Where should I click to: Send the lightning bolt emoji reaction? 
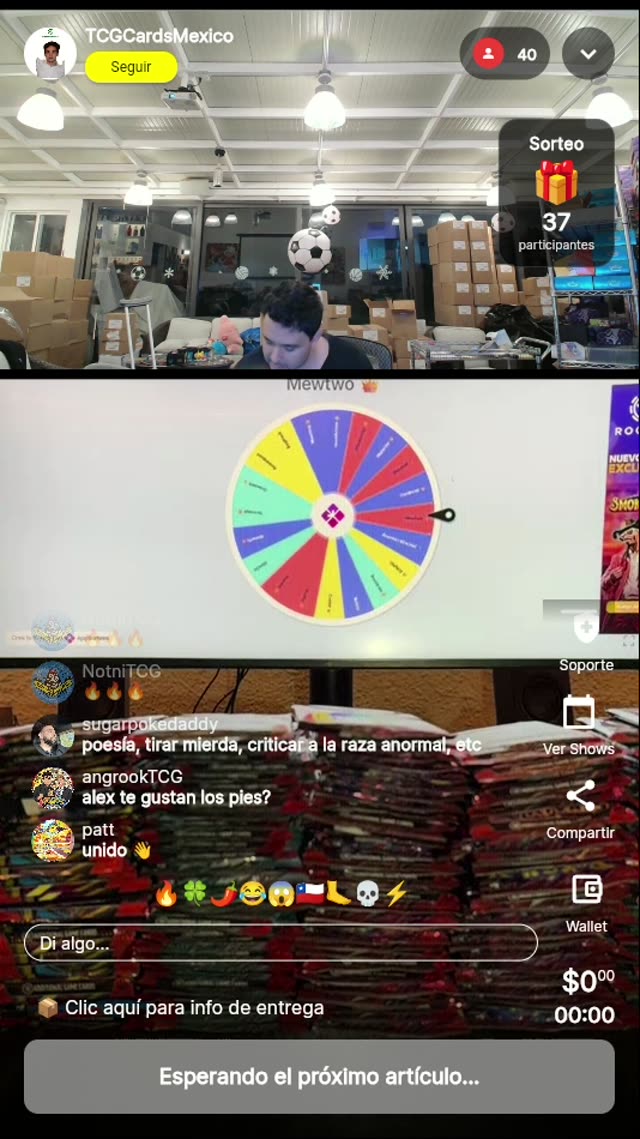tap(397, 893)
